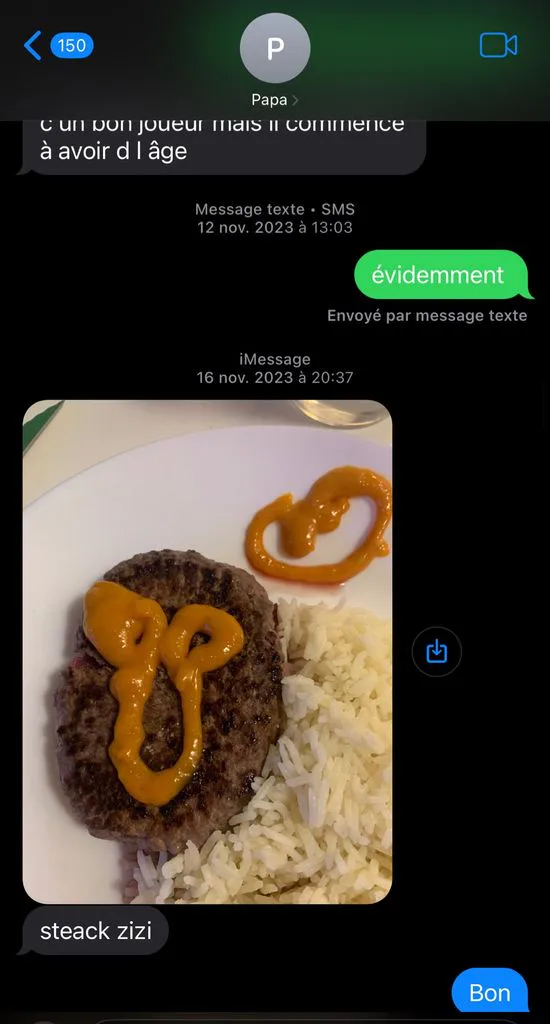Open Papa's contact details
Viewport: 550px width, 1024px height.
tap(275, 60)
